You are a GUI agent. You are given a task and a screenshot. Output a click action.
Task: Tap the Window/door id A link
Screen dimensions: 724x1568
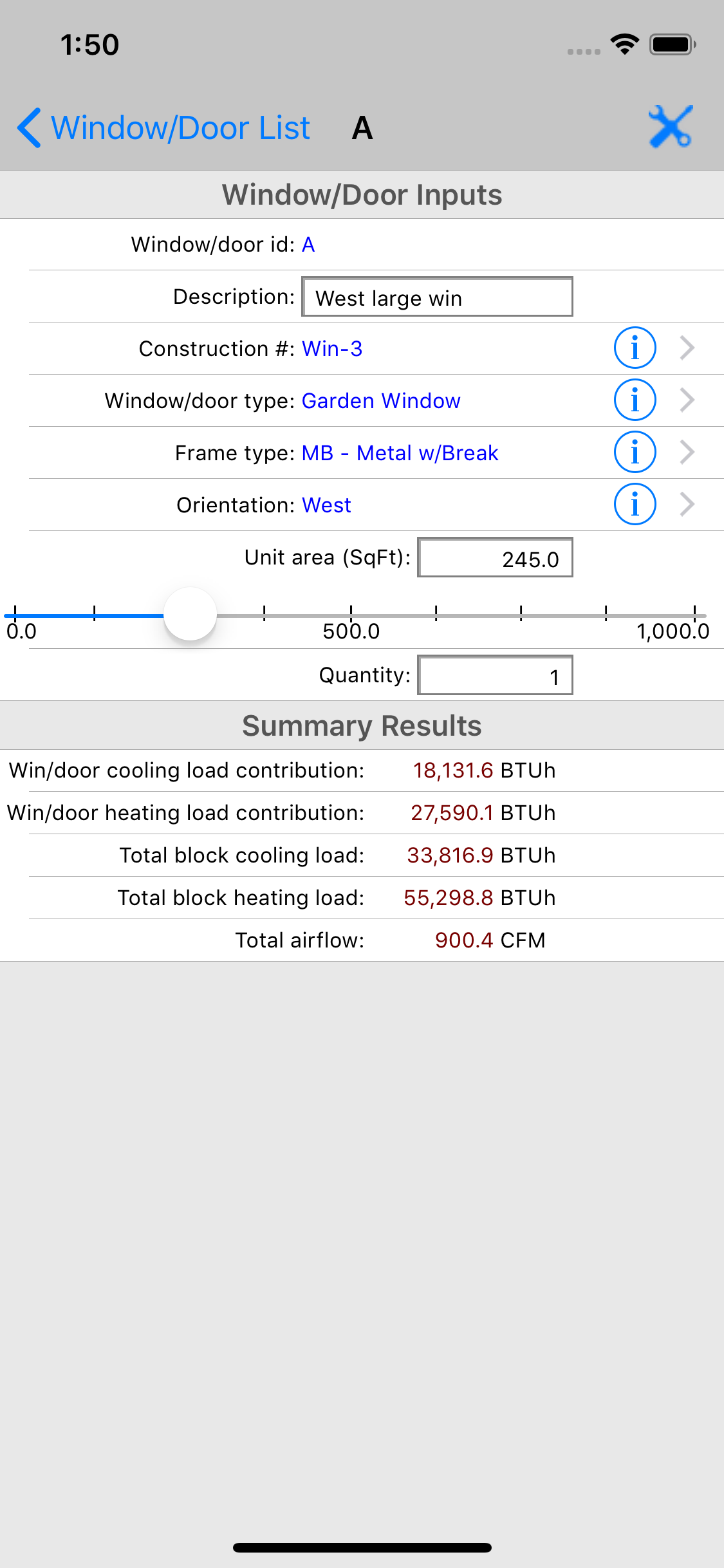(x=308, y=245)
